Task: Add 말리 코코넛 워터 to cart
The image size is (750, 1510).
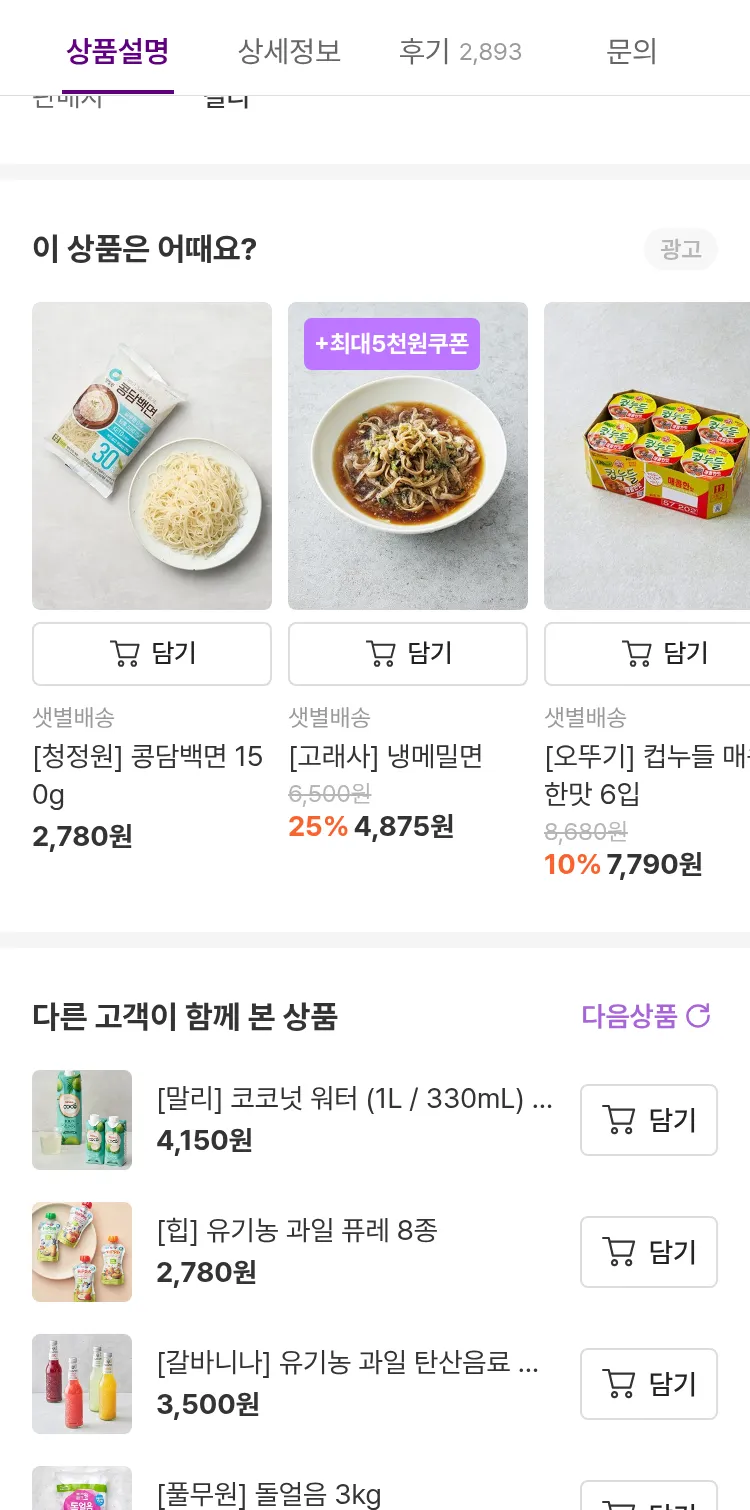Action: click(649, 1120)
